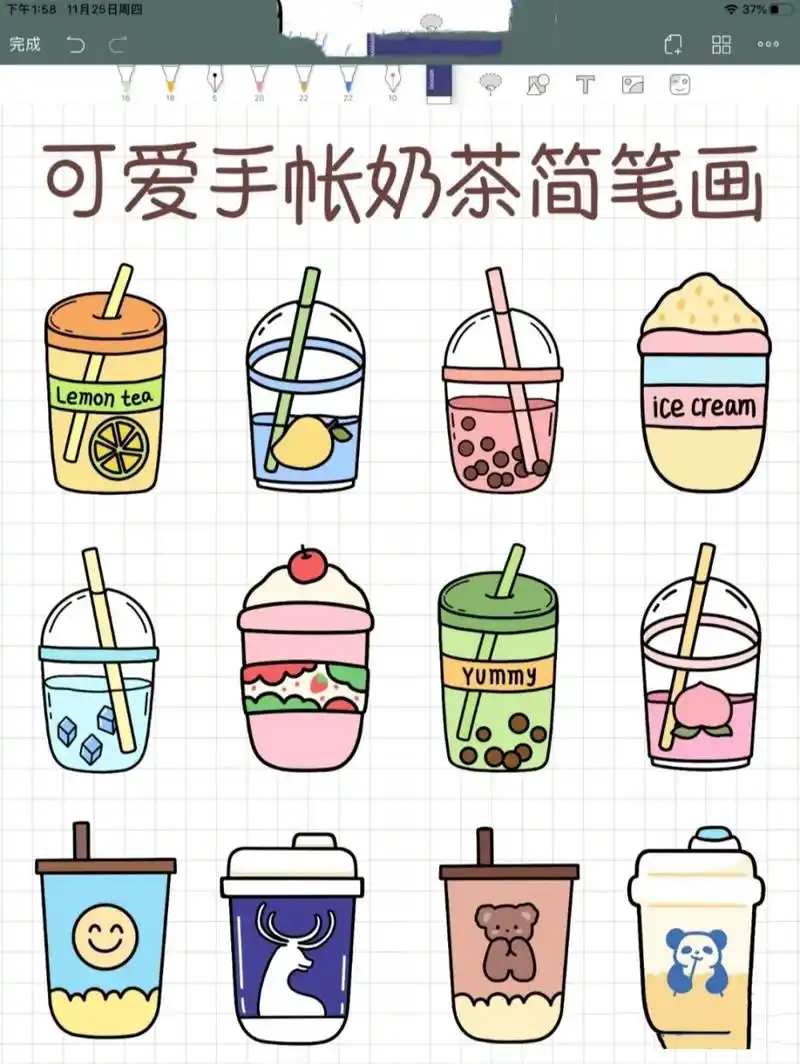Open the three-dot more options menu
The height and width of the screenshot is (1064, 800).
(768, 45)
